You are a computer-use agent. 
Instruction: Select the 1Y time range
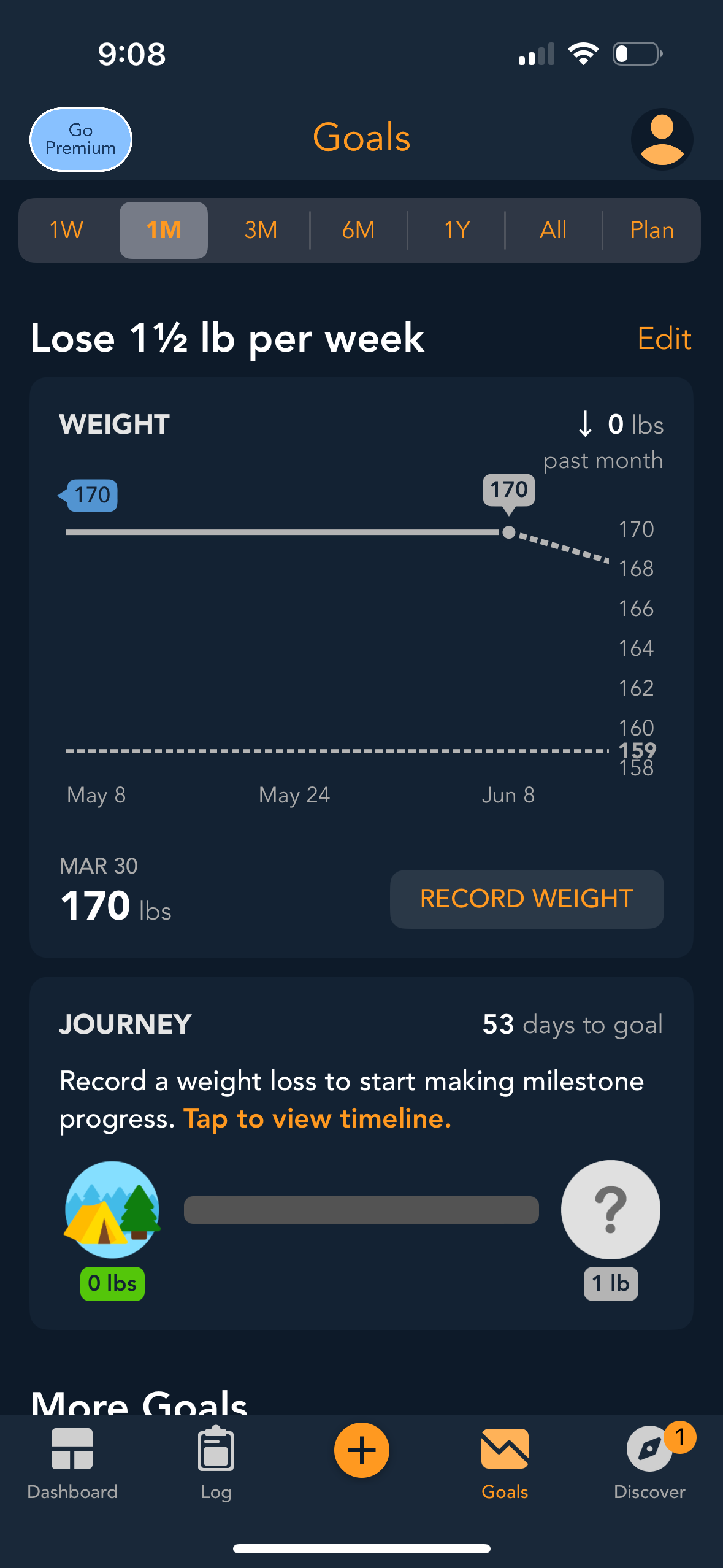pyautogui.click(x=456, y=229)
